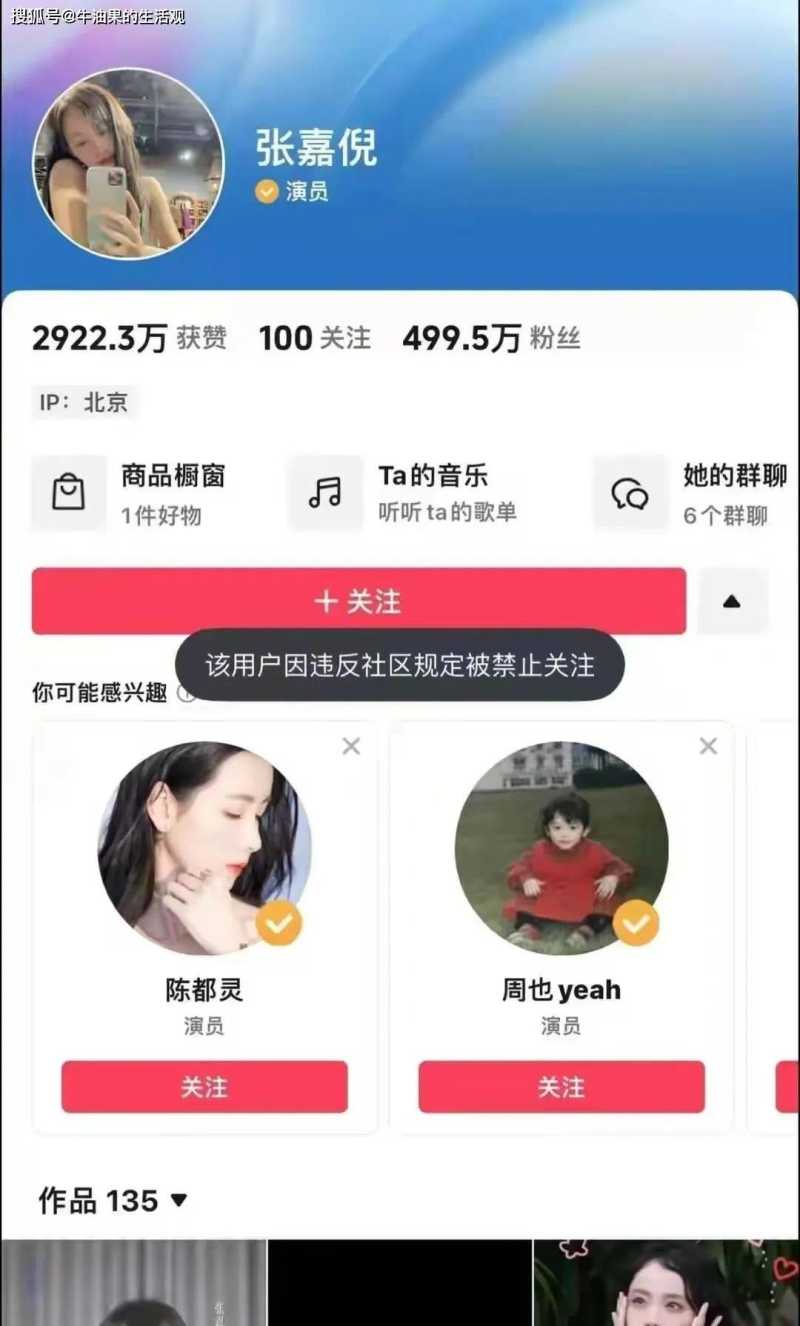Open 周也yeah's profile picture
The height and width of the screenshot is (1326, 800).
coord(561,848)
